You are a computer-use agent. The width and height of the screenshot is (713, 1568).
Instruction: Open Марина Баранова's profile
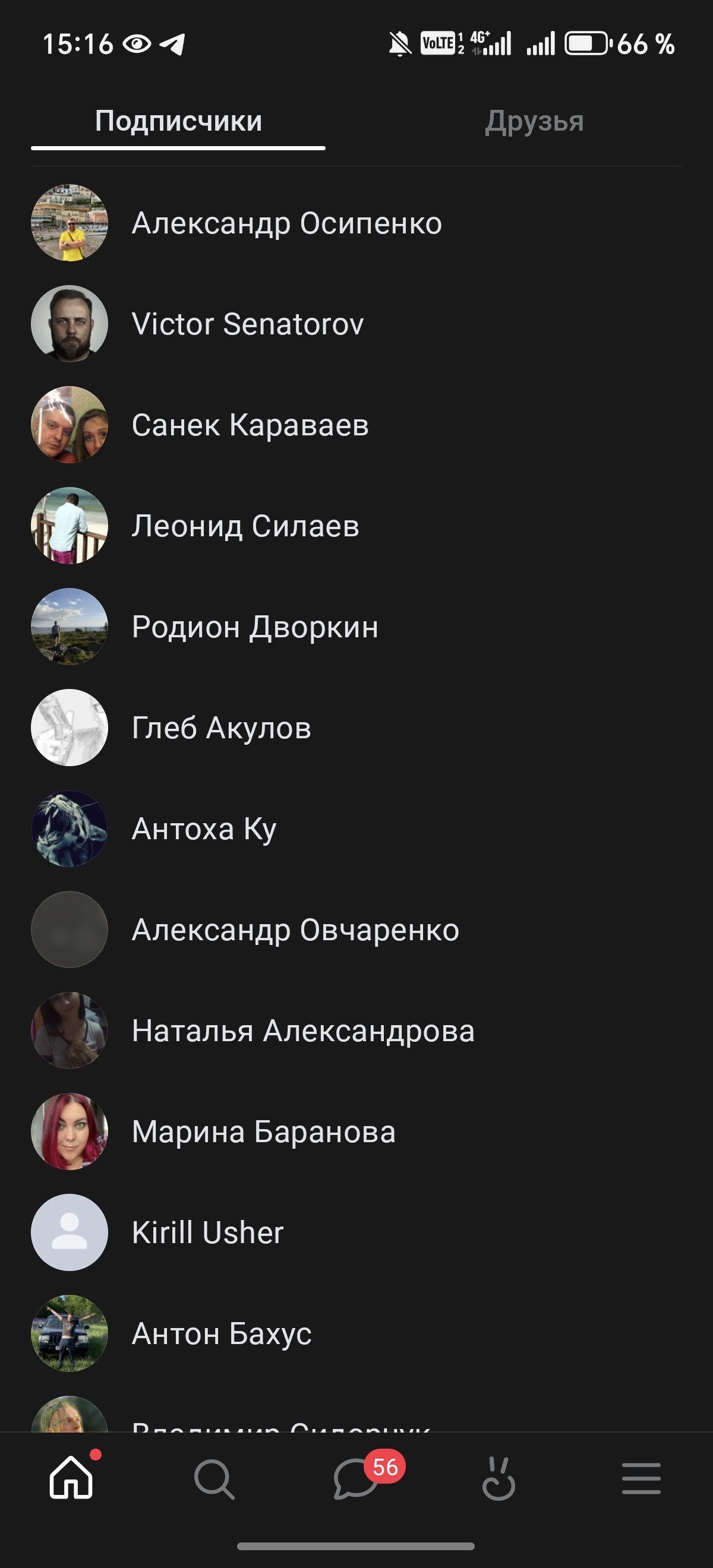pos(263,1132)
